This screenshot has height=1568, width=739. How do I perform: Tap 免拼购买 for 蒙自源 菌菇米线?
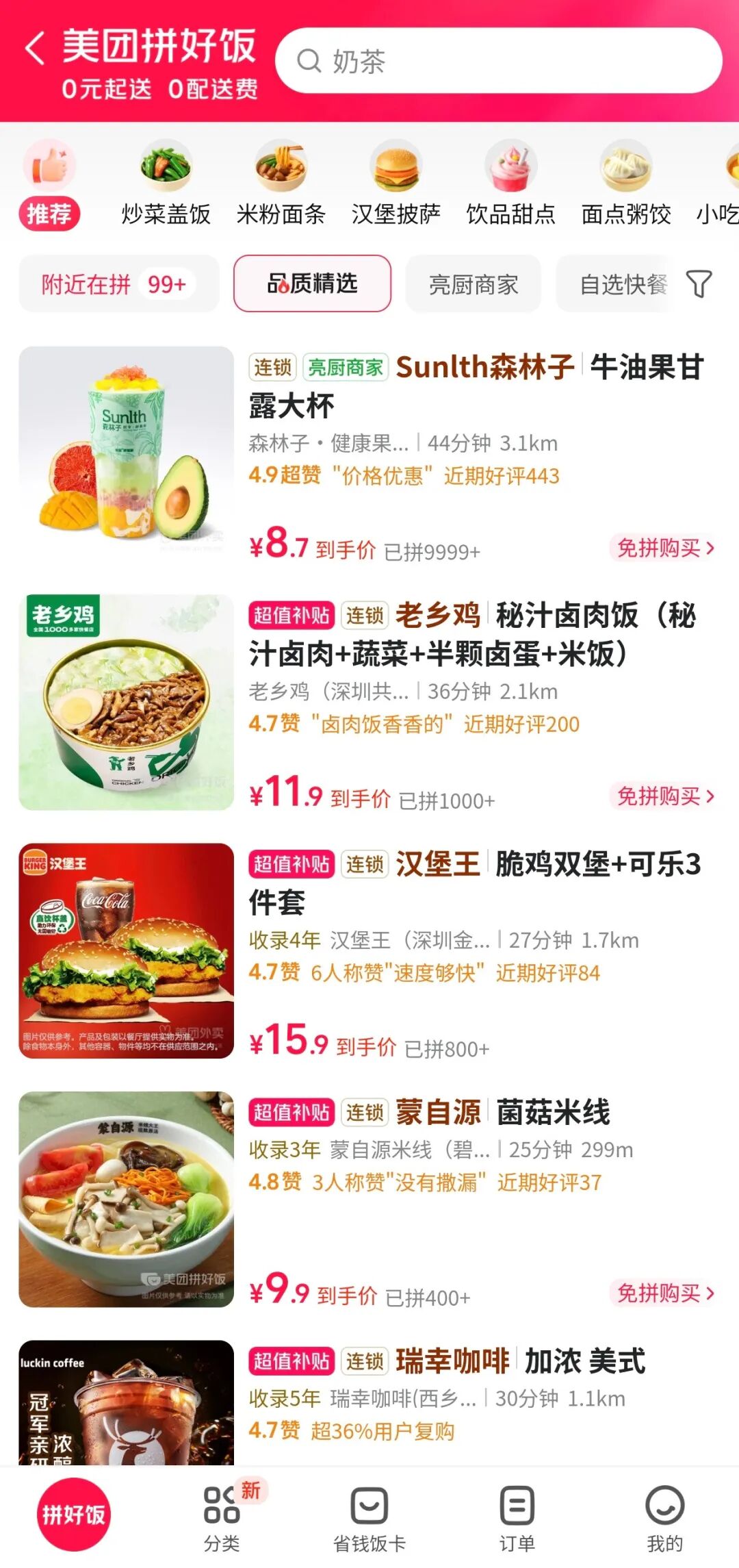click(x=664, y=1293)
